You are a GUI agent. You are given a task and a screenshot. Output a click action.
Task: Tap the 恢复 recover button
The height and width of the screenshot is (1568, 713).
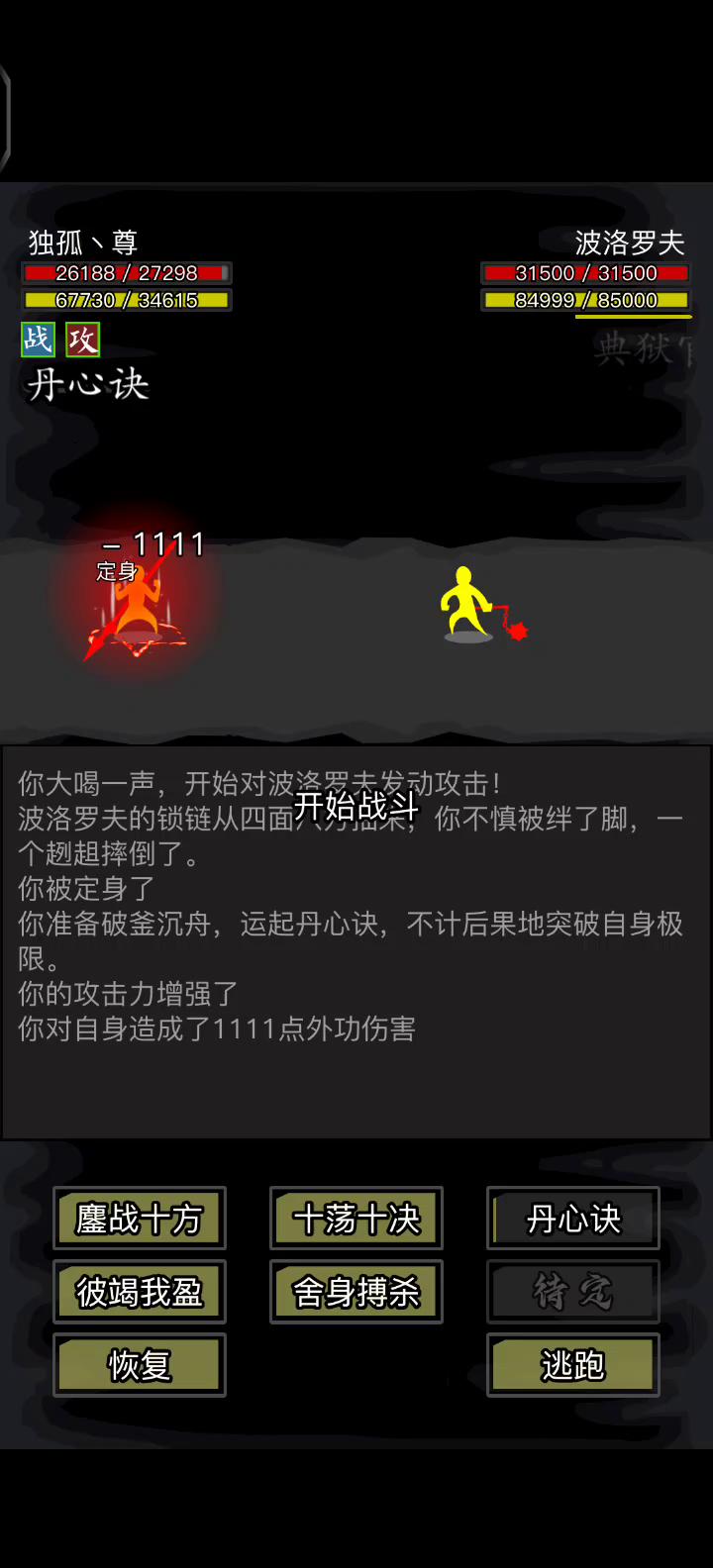click(140, 1365)
